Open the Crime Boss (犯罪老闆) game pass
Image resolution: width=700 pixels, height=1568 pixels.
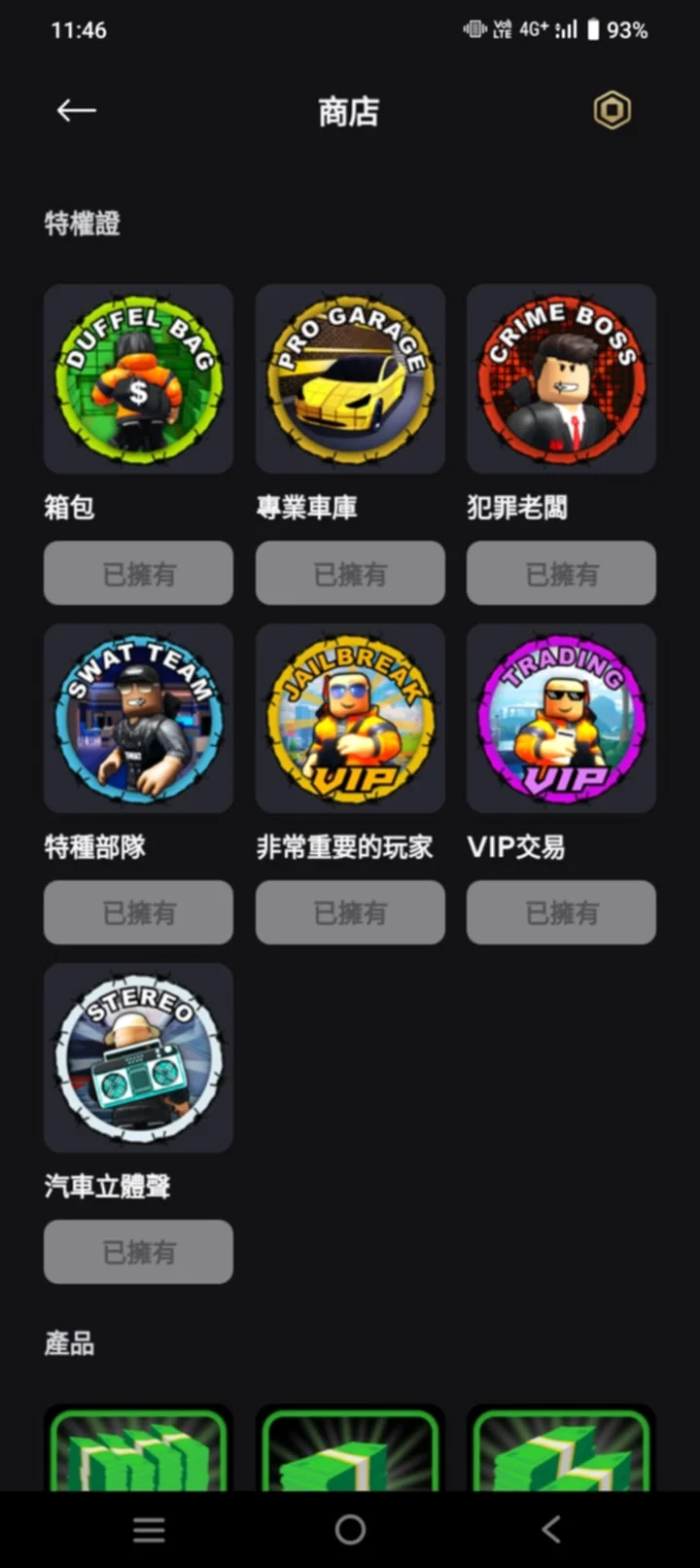pyautogui.click(x=561, y=379)
